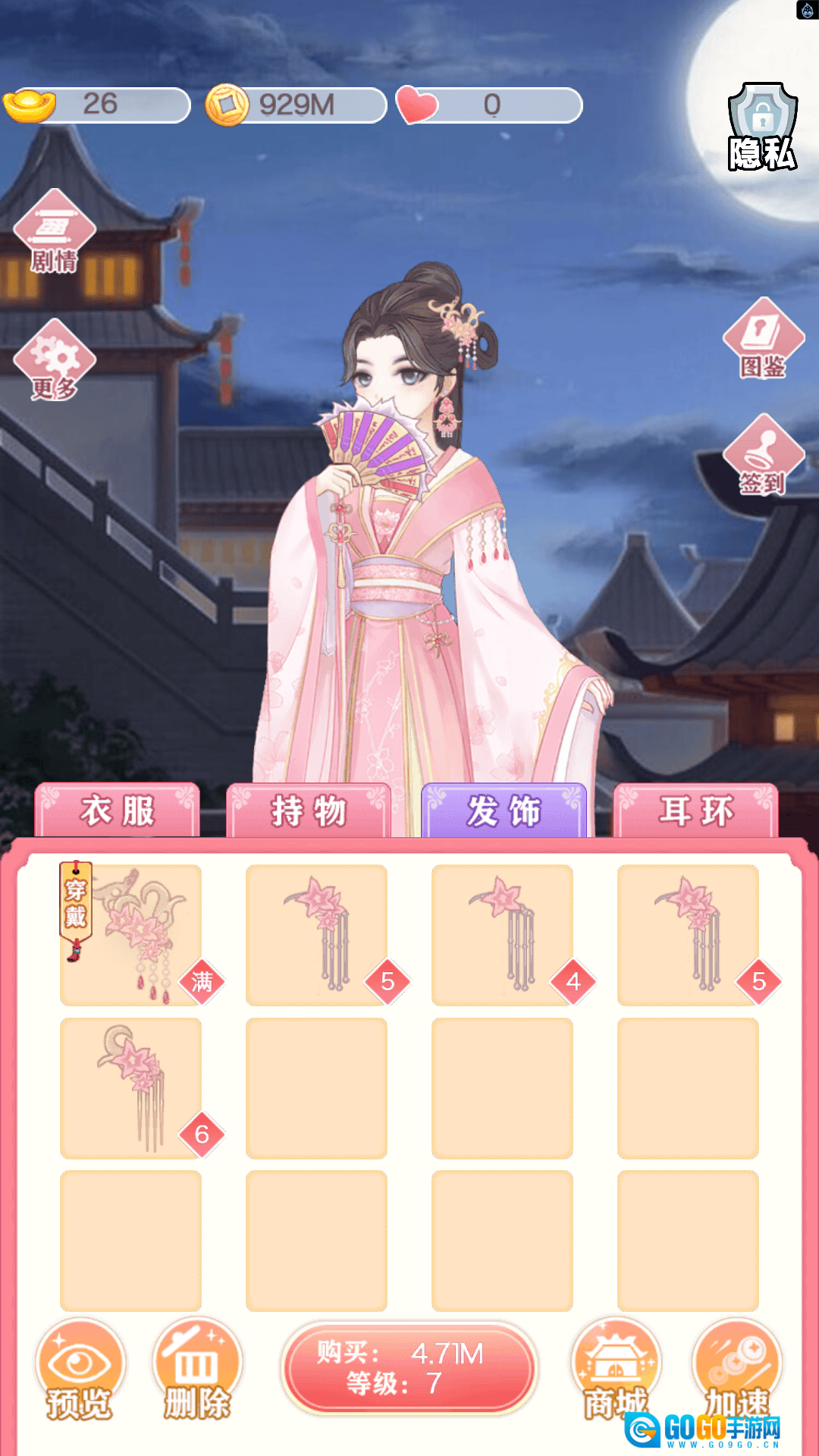
Task: Select the level 6 hairpin item
Action: tap(130, 1087)
